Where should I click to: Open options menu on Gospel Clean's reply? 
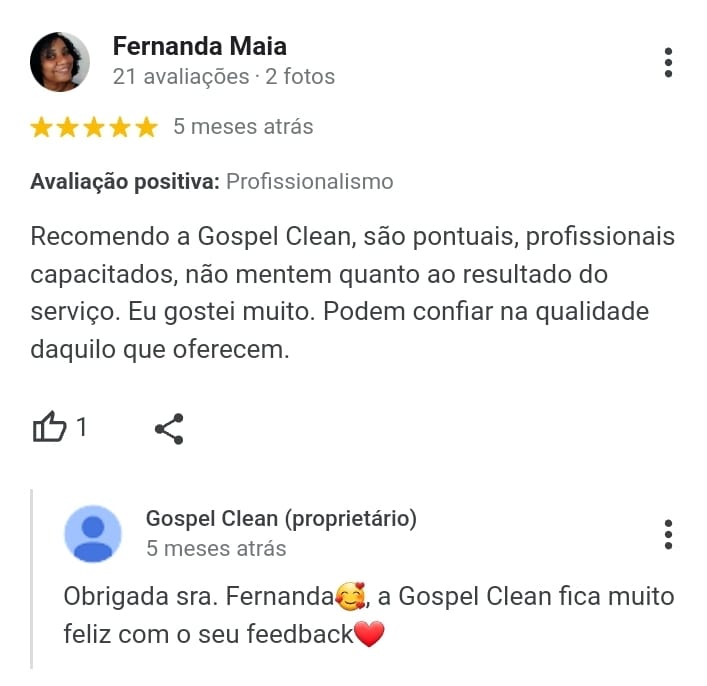668,534
